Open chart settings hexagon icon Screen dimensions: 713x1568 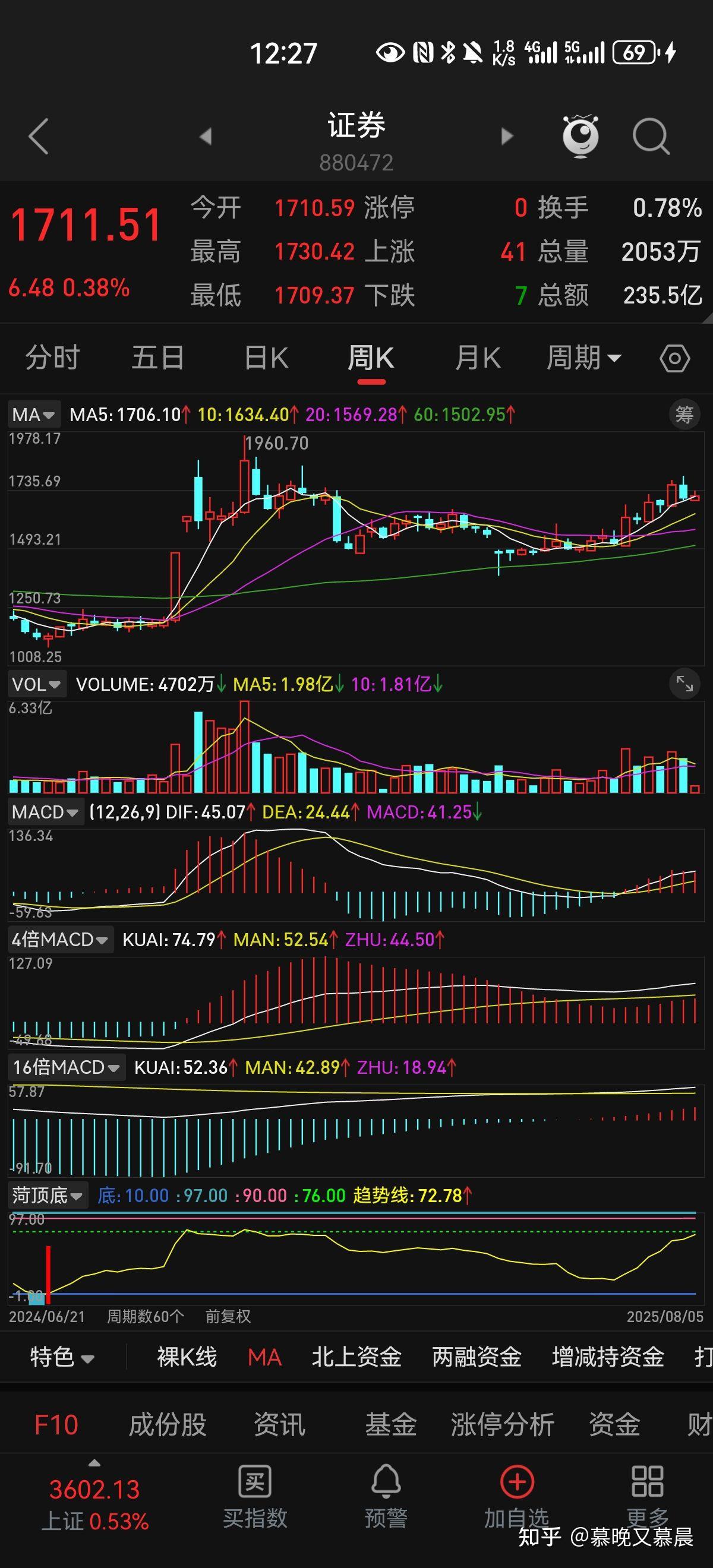[x=674, y=358]
